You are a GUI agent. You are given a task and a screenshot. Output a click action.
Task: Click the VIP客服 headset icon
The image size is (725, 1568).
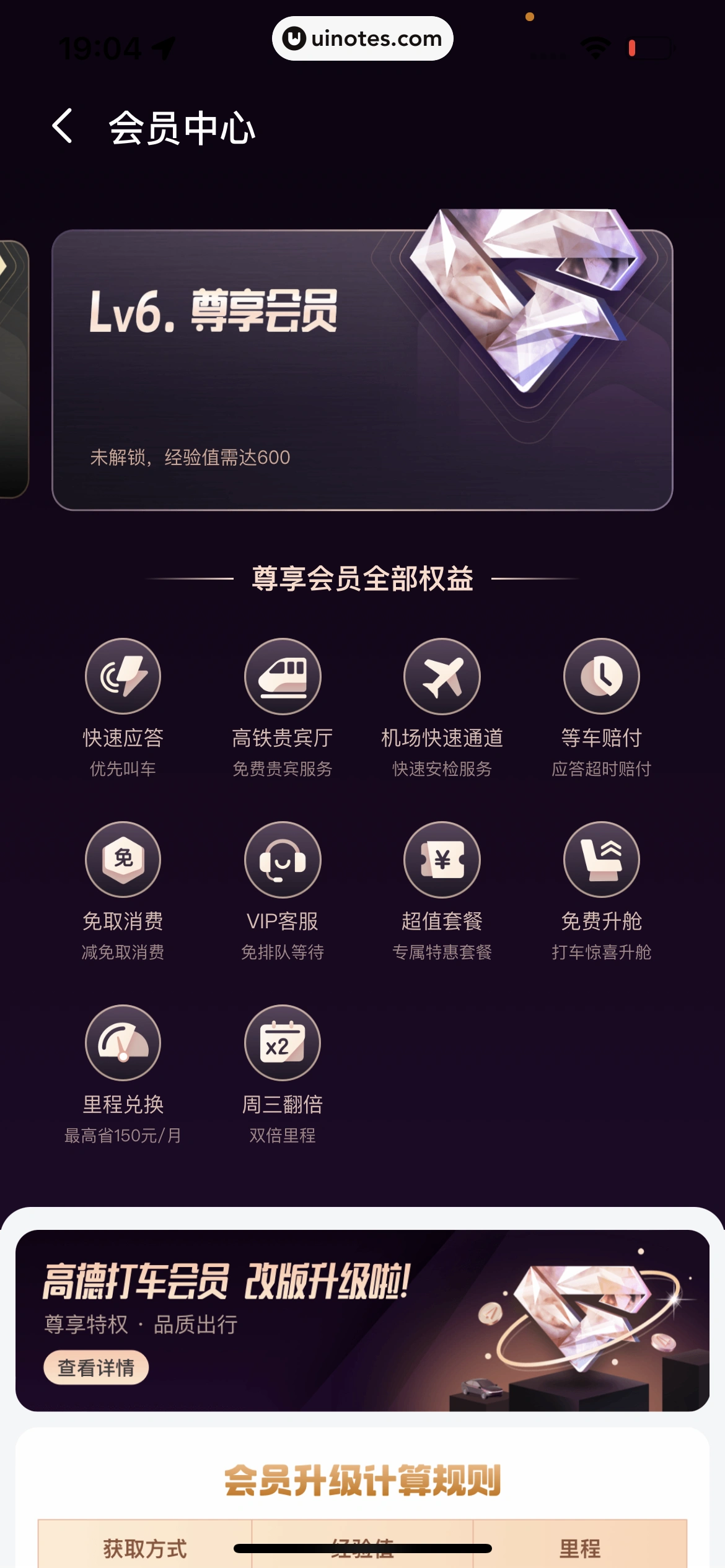[x=283, y=860]
